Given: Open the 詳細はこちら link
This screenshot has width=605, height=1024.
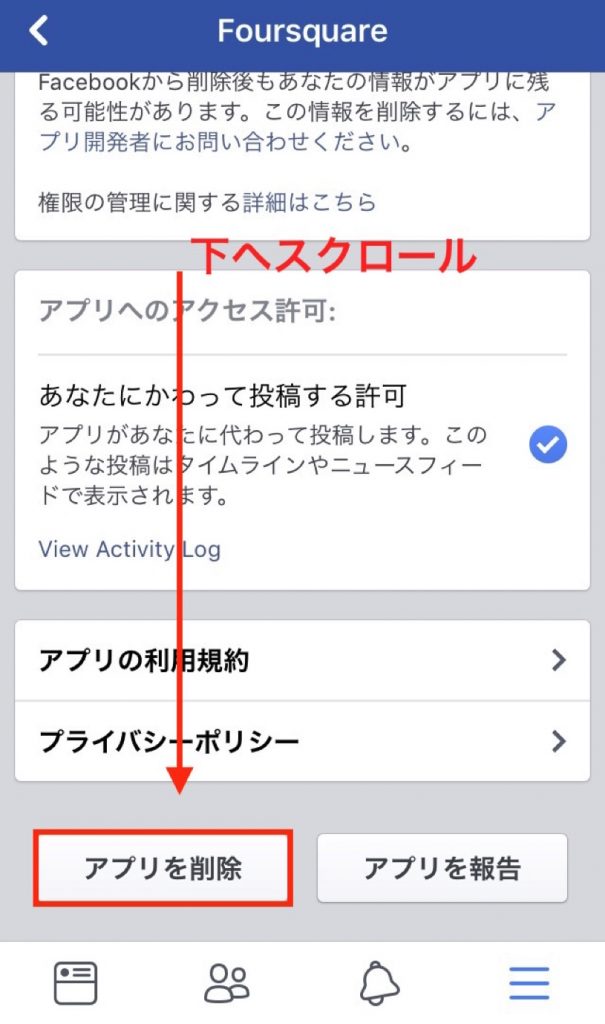Looking at the screenshot, I should (310, 203).
